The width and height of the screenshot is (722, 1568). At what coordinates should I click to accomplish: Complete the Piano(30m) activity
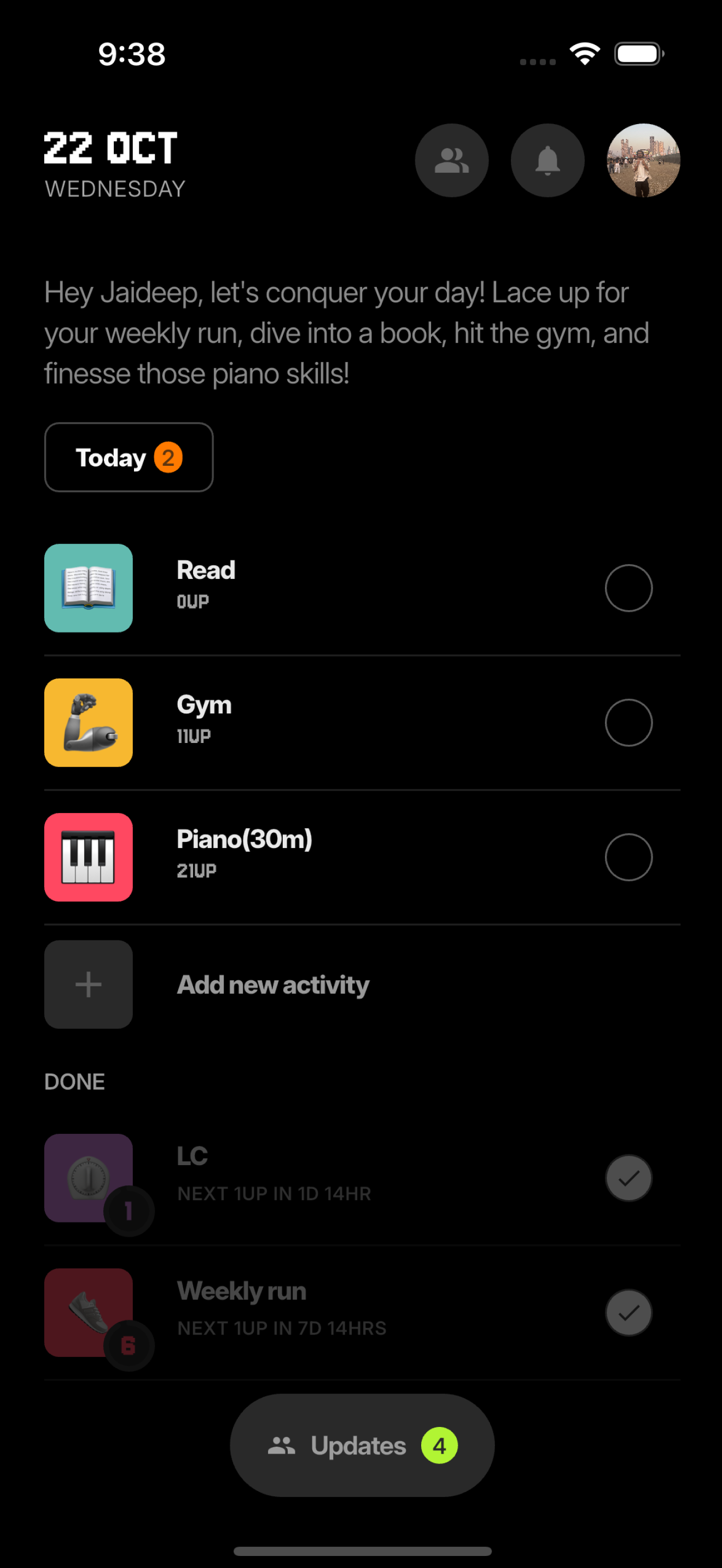(x=628, y=856)
